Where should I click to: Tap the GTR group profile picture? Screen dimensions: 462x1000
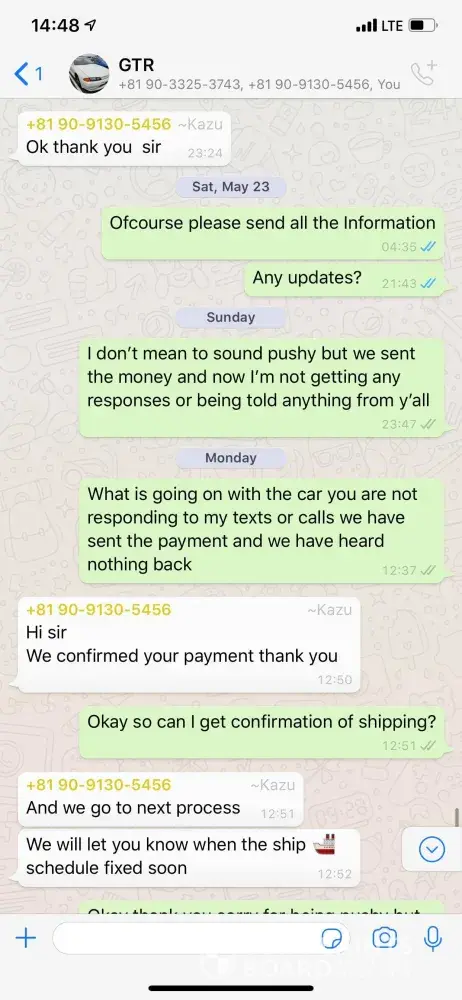[x=89, y=74]
